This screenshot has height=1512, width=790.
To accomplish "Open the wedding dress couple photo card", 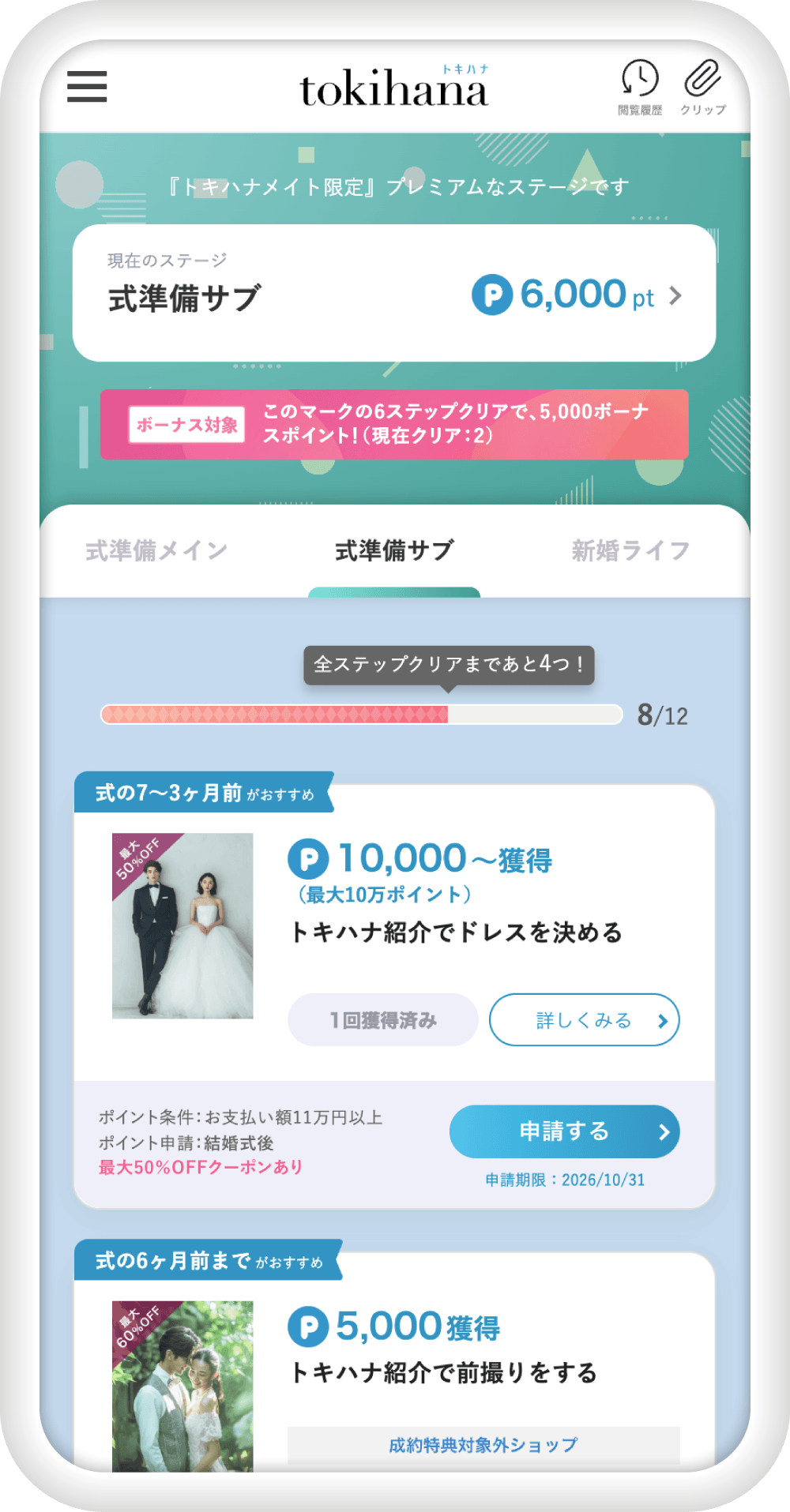I will [x=182, y=925].
